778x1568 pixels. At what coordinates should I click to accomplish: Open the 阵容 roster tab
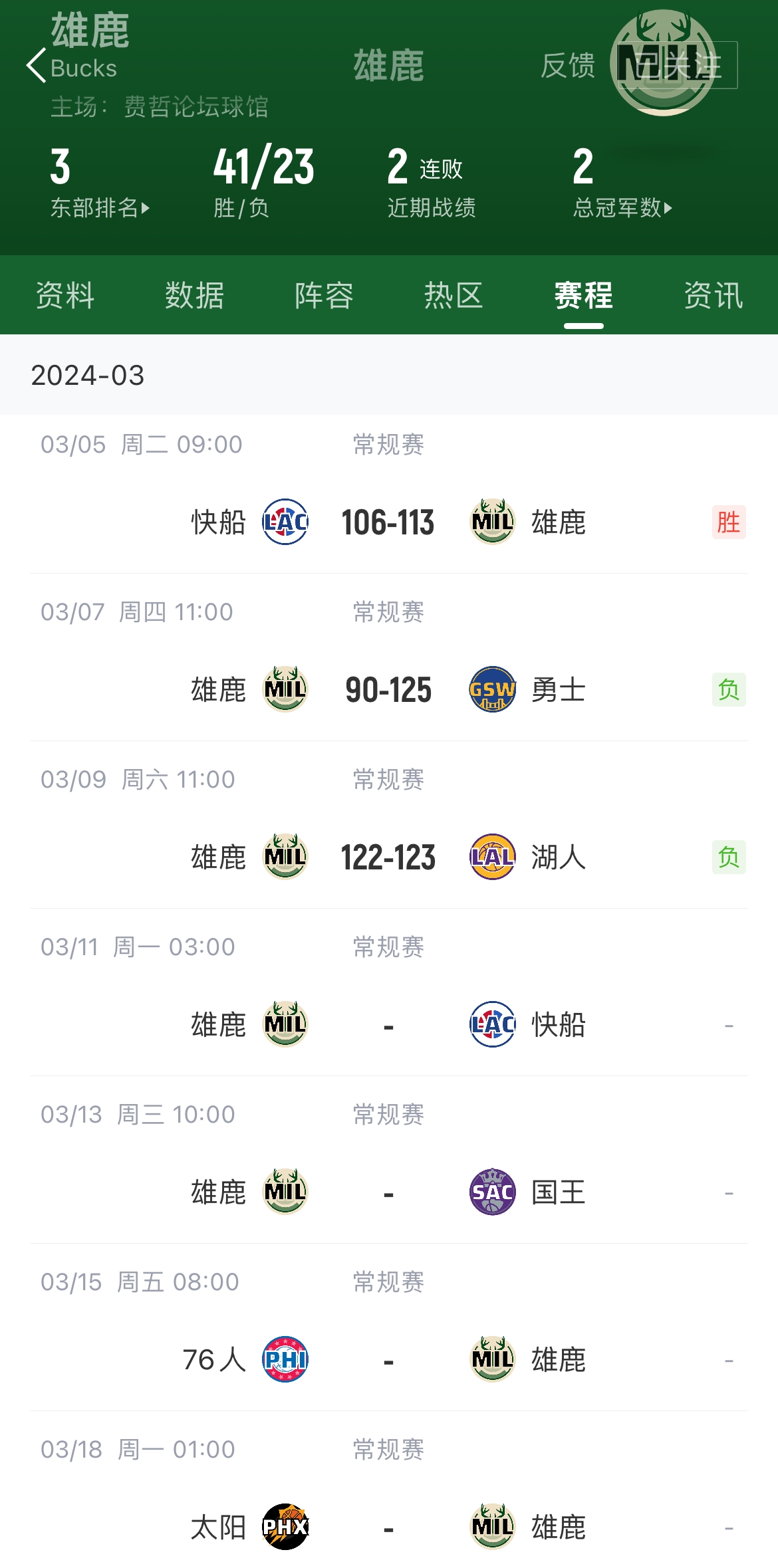coord(324,295)
